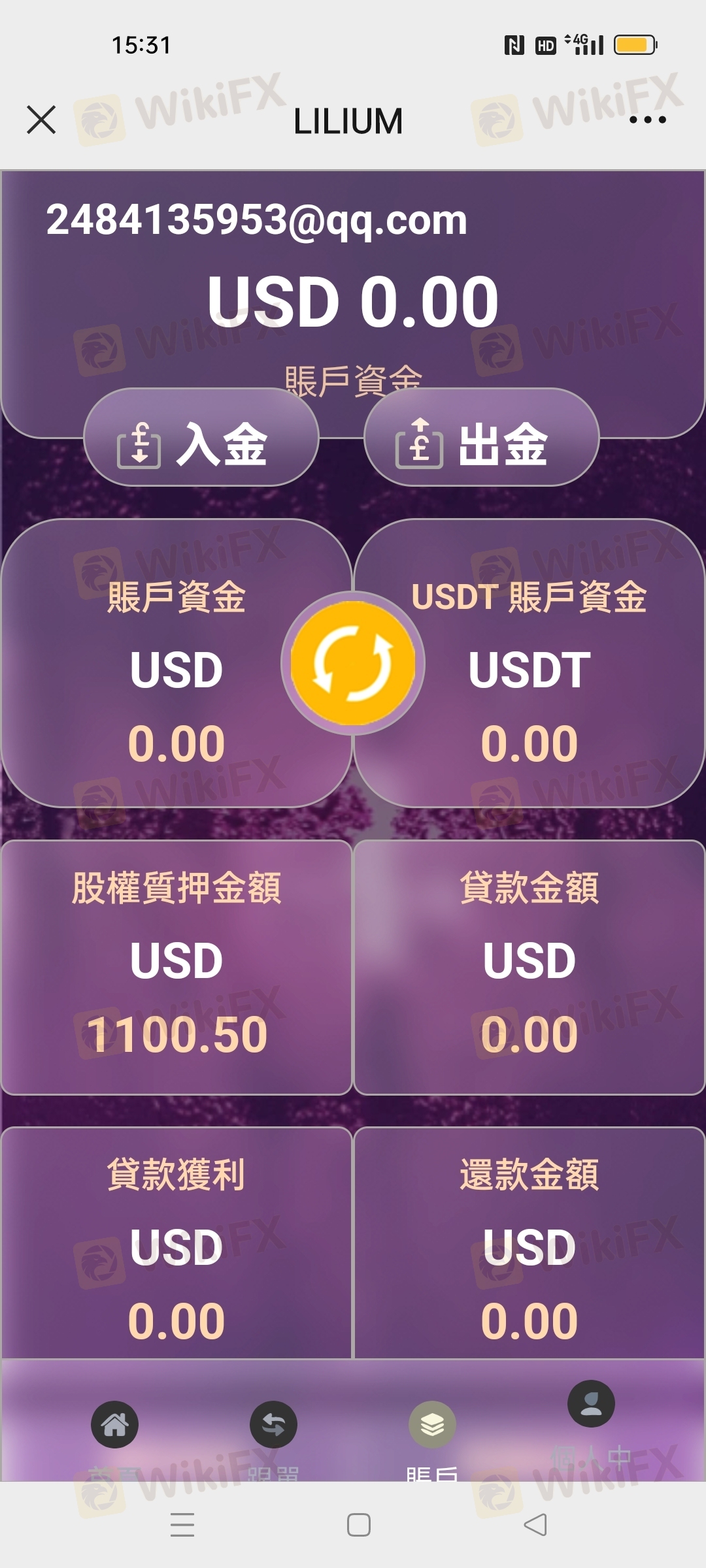The height and width of the screenshot is (1568, 706).
Task: Select the account layers tab
Action: tap(432, 1424)
